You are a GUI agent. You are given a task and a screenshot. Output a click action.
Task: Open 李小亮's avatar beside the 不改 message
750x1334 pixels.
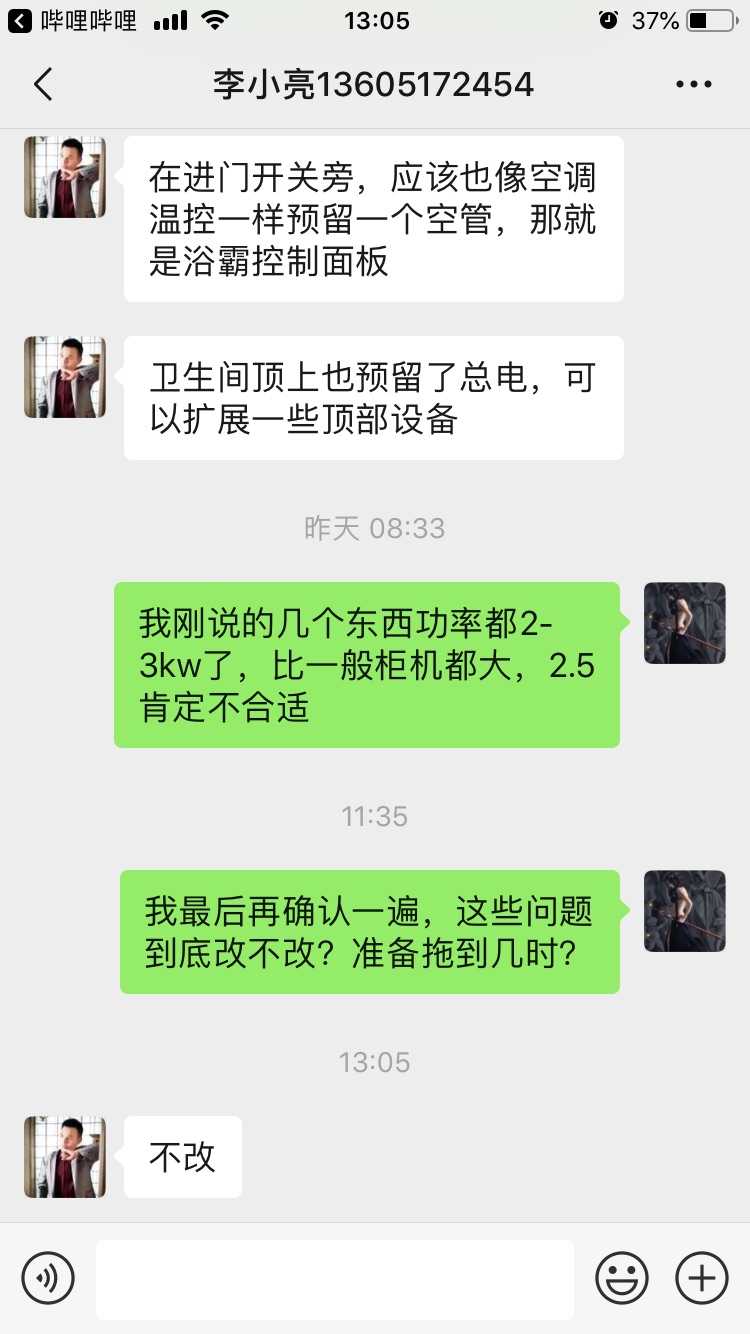coord(65,1157)
